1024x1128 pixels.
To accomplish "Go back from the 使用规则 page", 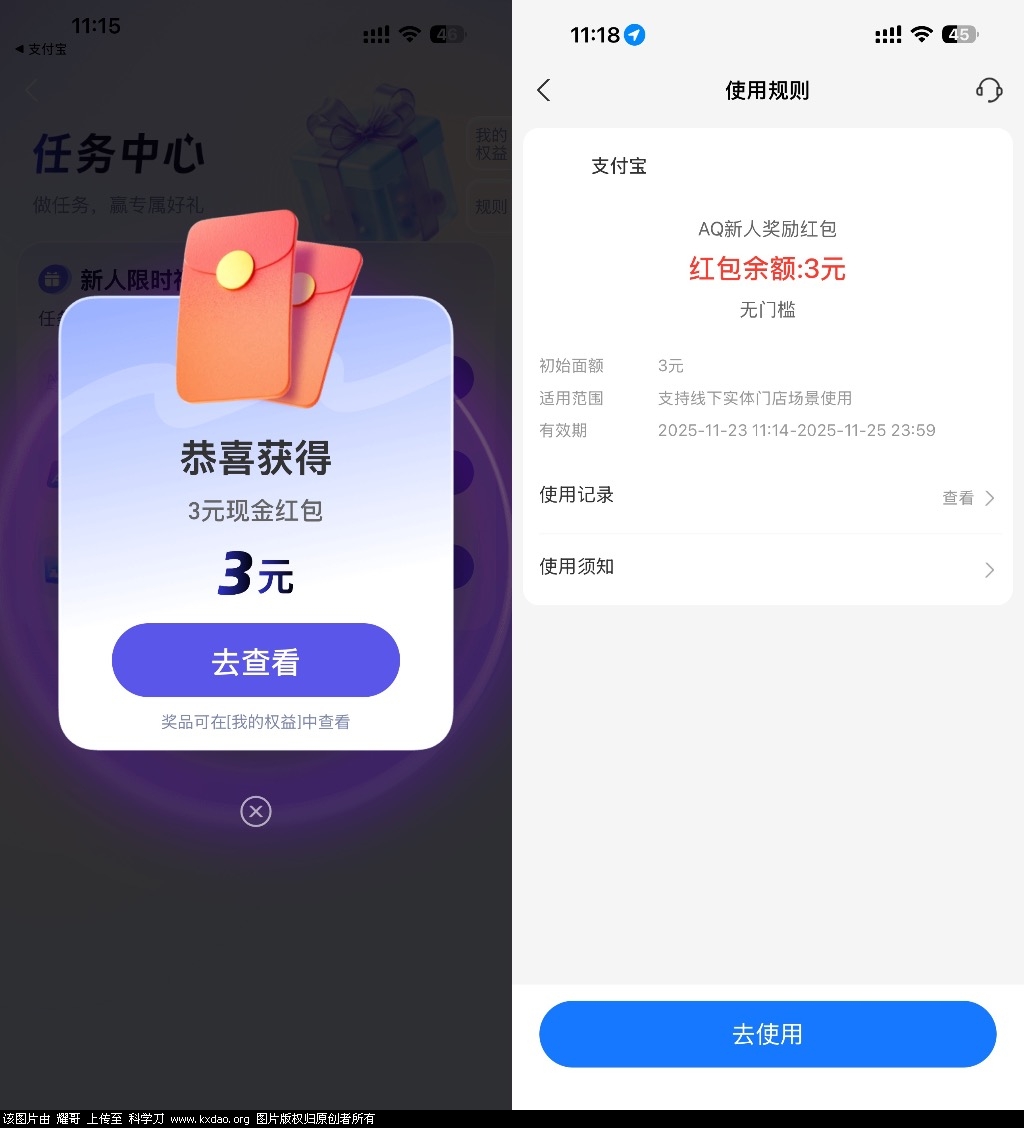I will [544, 91].
